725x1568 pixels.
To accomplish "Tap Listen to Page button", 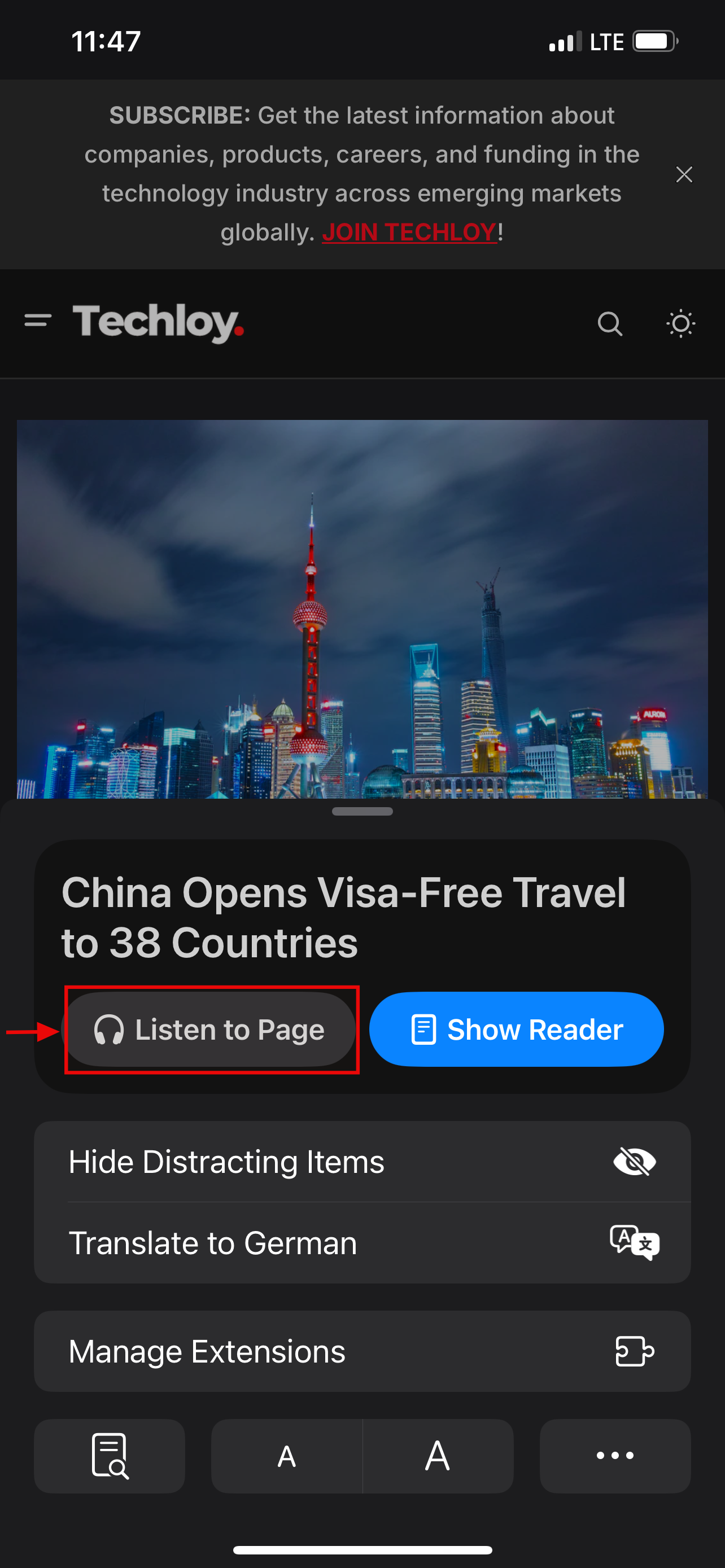I will click(210, 1030).
